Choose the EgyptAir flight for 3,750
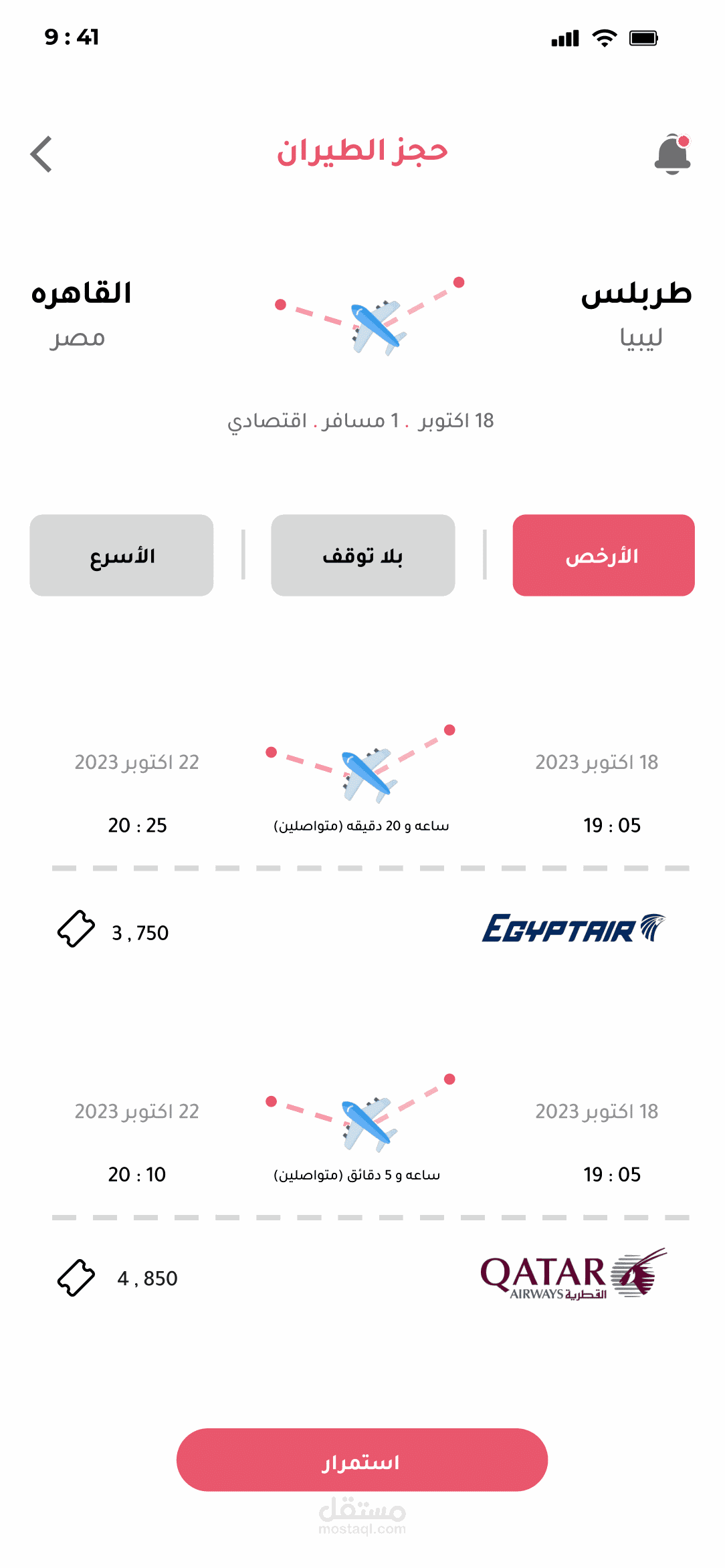The image size is (725, 1568). point(362,843)
